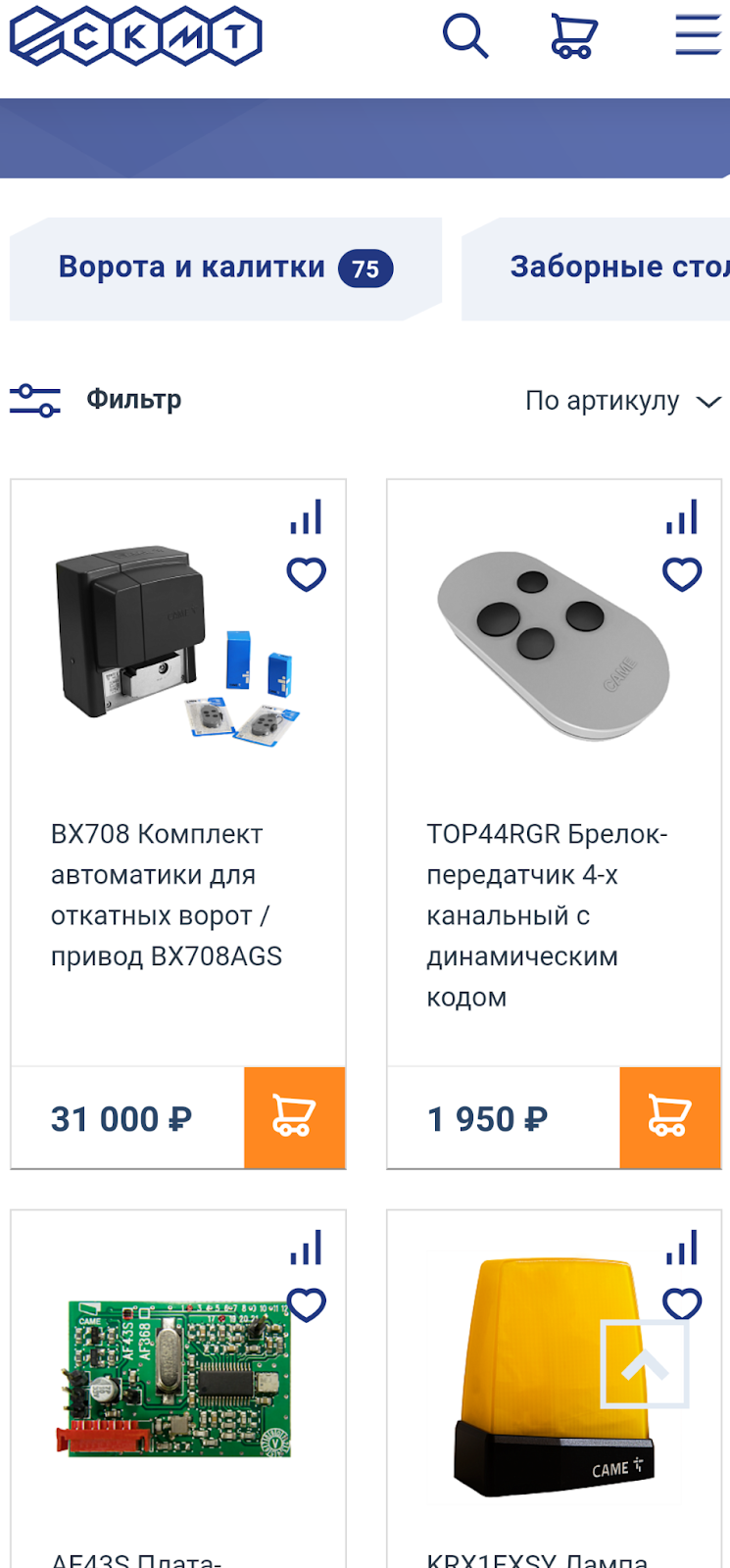Add AF43S board to comparison
Screen dimensions: 730x1568
[306, 1249]
